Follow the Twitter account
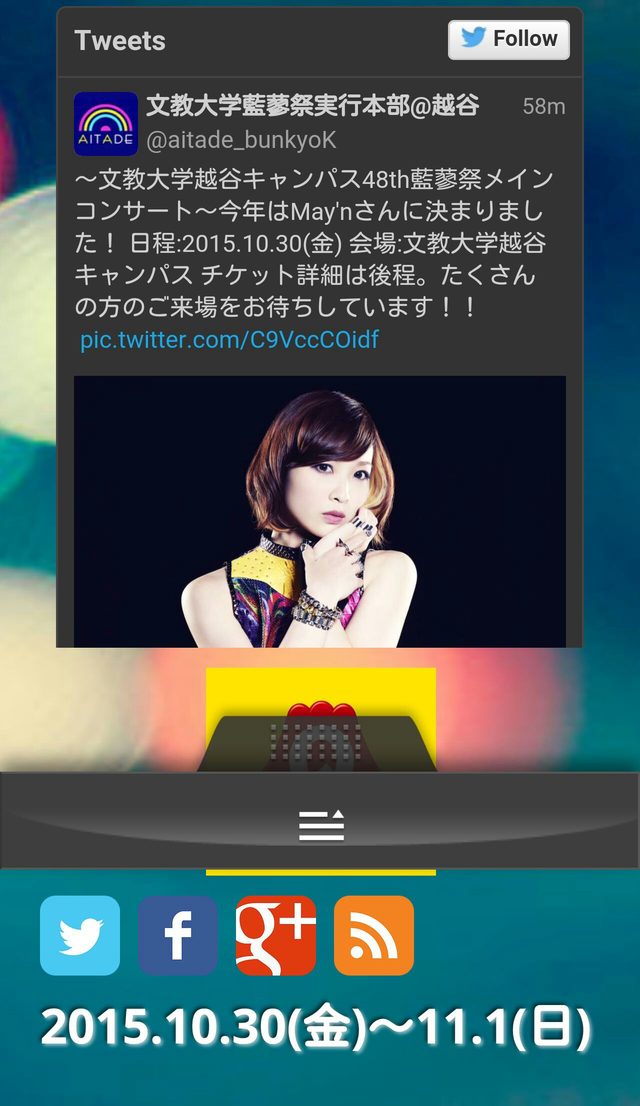The image size is (640, 1106). click(x=508, y=40)
